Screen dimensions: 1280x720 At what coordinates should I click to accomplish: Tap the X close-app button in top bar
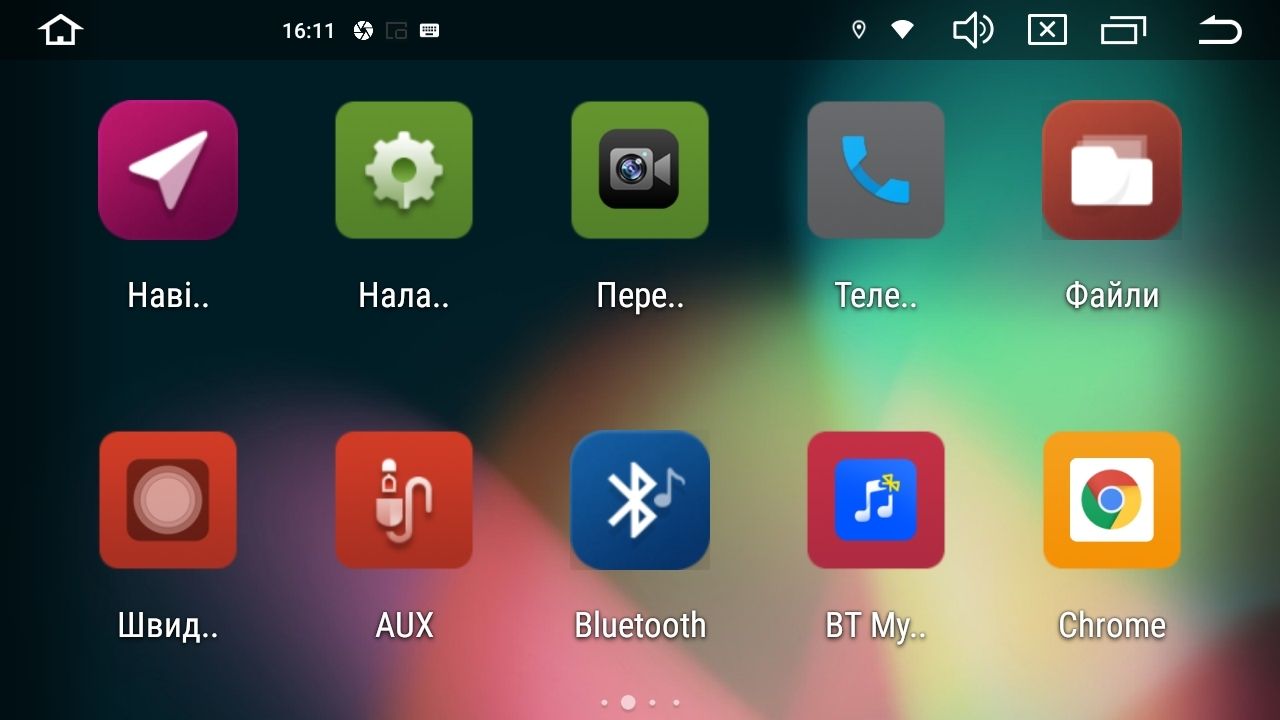(1047, 30)
